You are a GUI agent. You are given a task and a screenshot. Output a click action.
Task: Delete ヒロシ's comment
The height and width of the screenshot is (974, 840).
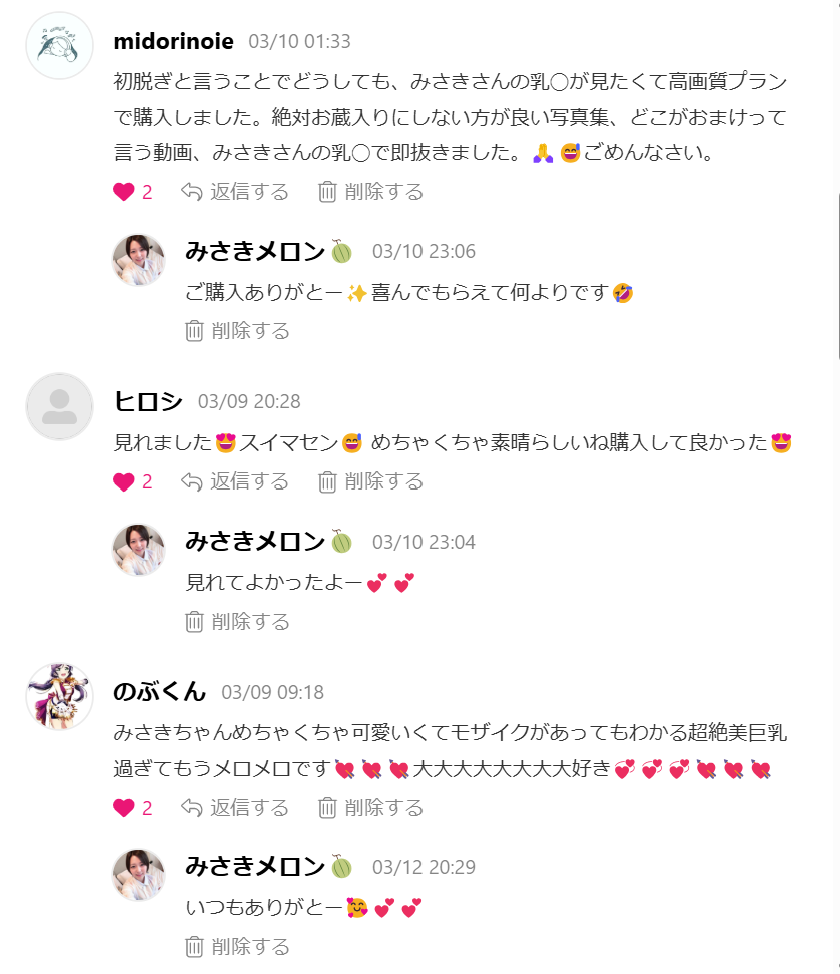pyautogui.click(x=370, y=482)
